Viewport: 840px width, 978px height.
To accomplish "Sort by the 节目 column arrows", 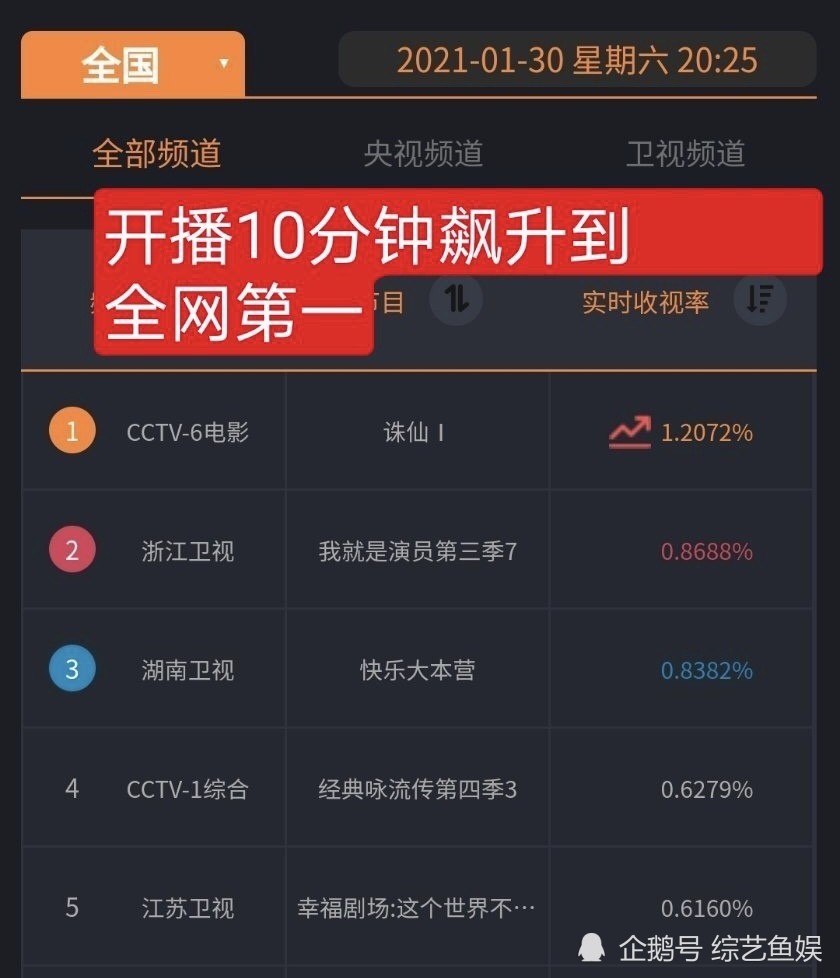I will [456, 298].
